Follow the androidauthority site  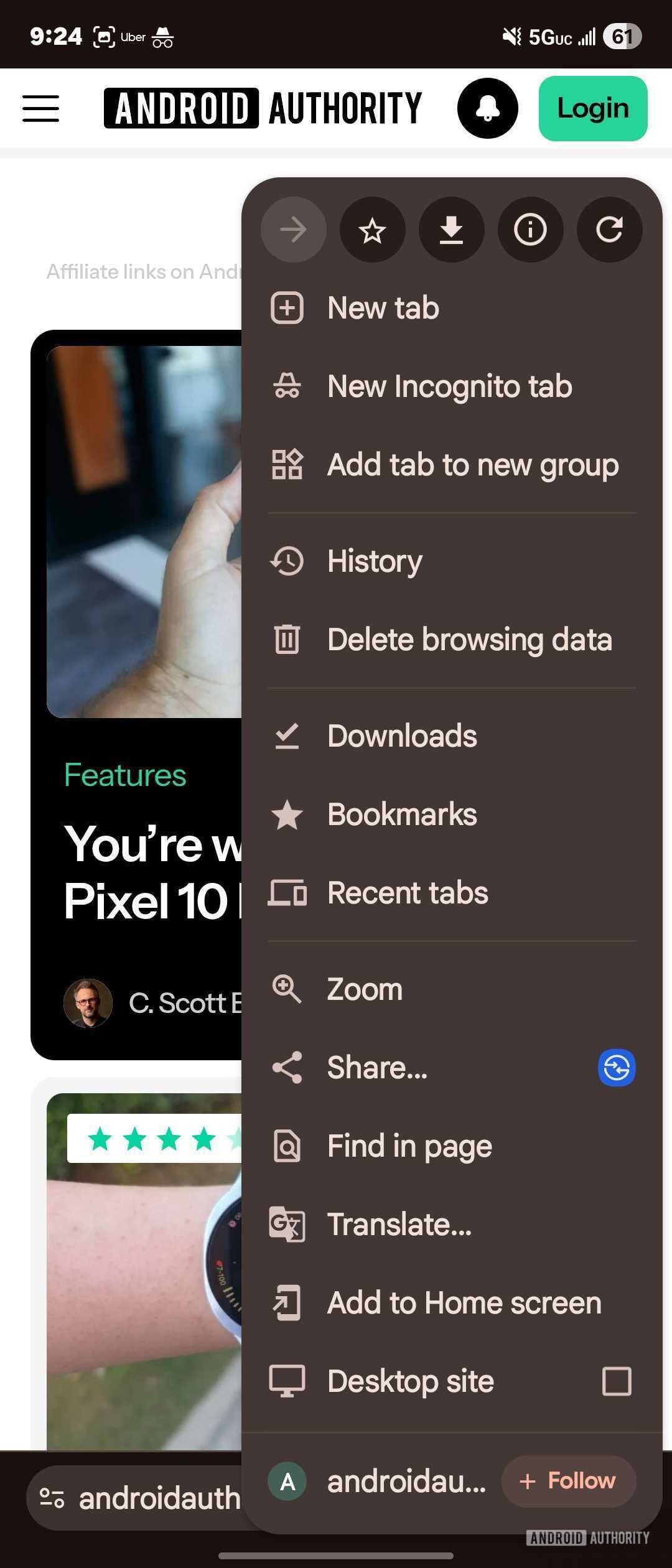coord(569,1482)
